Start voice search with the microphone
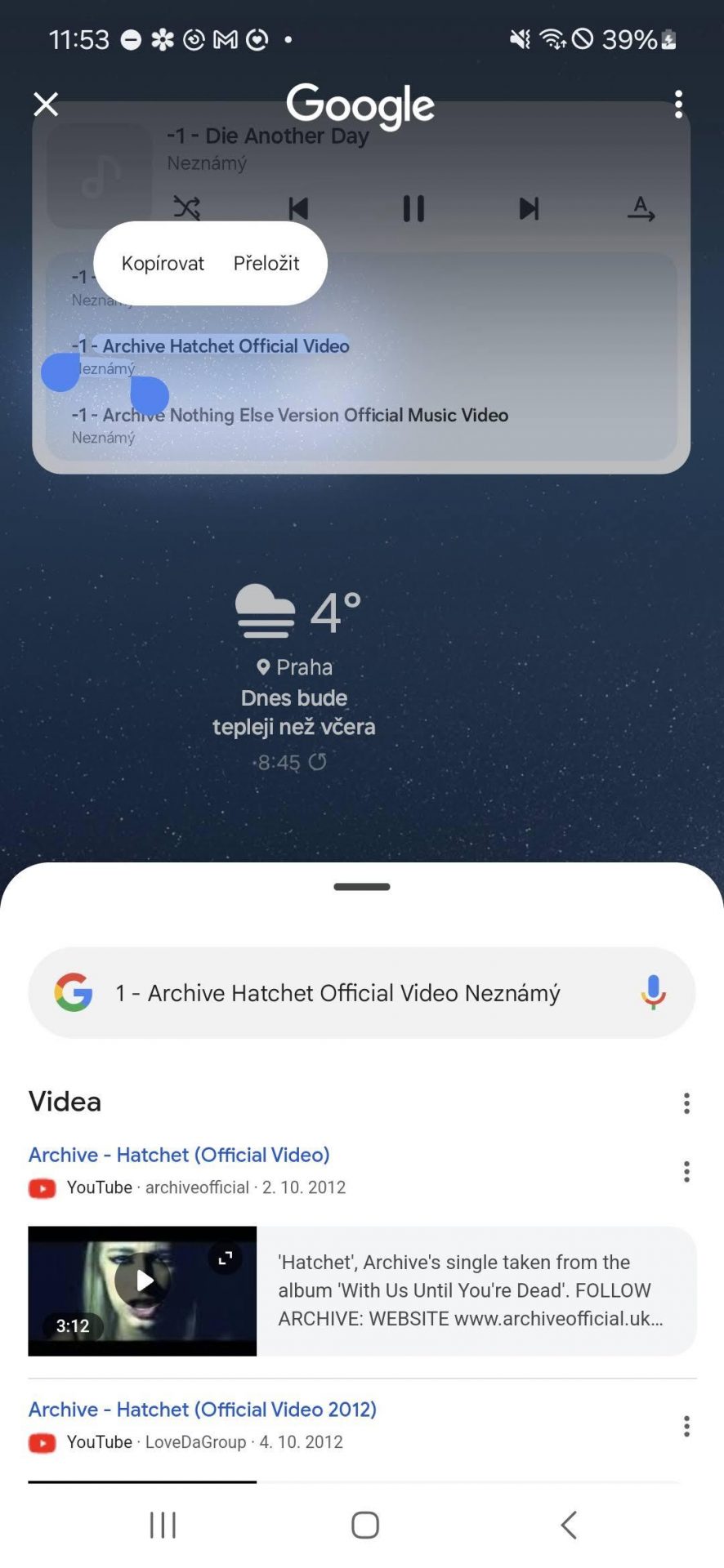The width and height of the screenshot is (724, 1568). (653, 992)
